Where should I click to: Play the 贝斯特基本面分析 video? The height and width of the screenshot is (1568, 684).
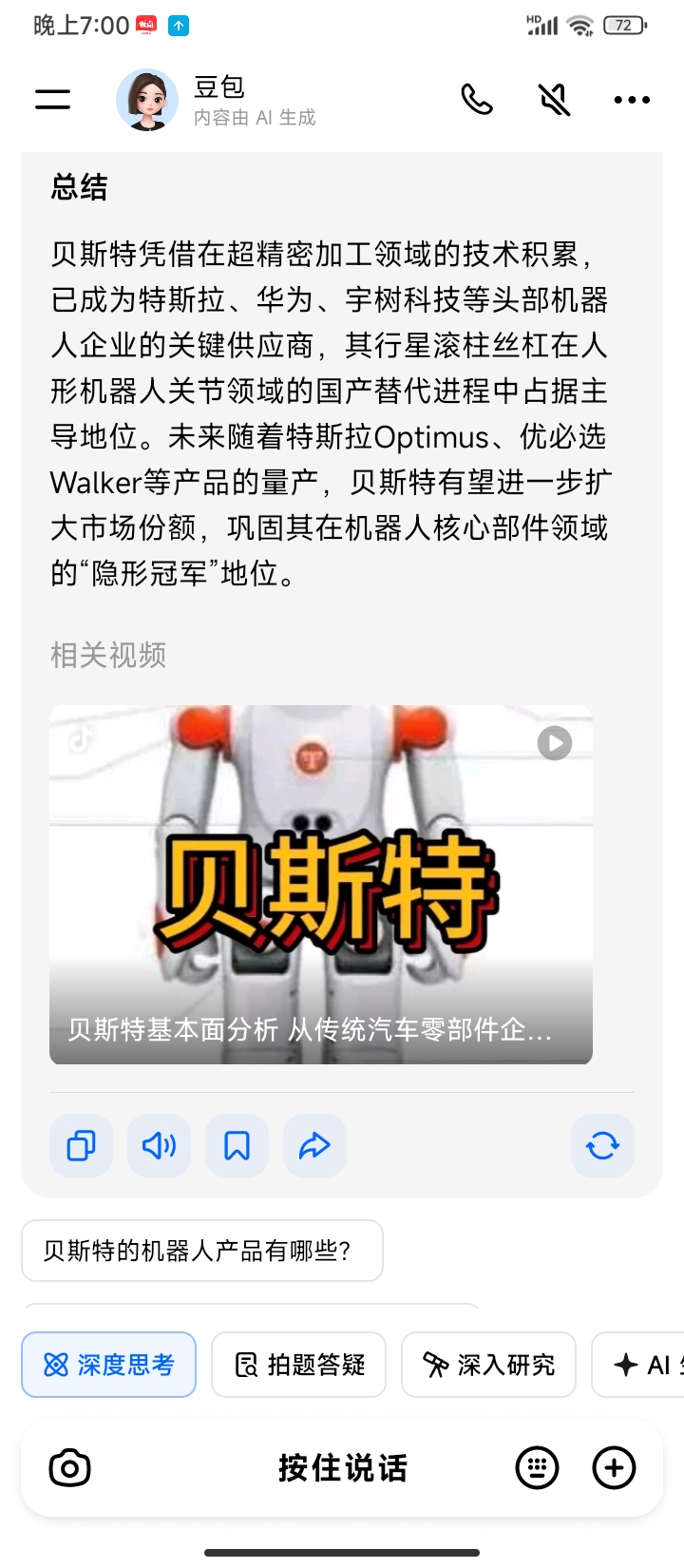[321, 884]
